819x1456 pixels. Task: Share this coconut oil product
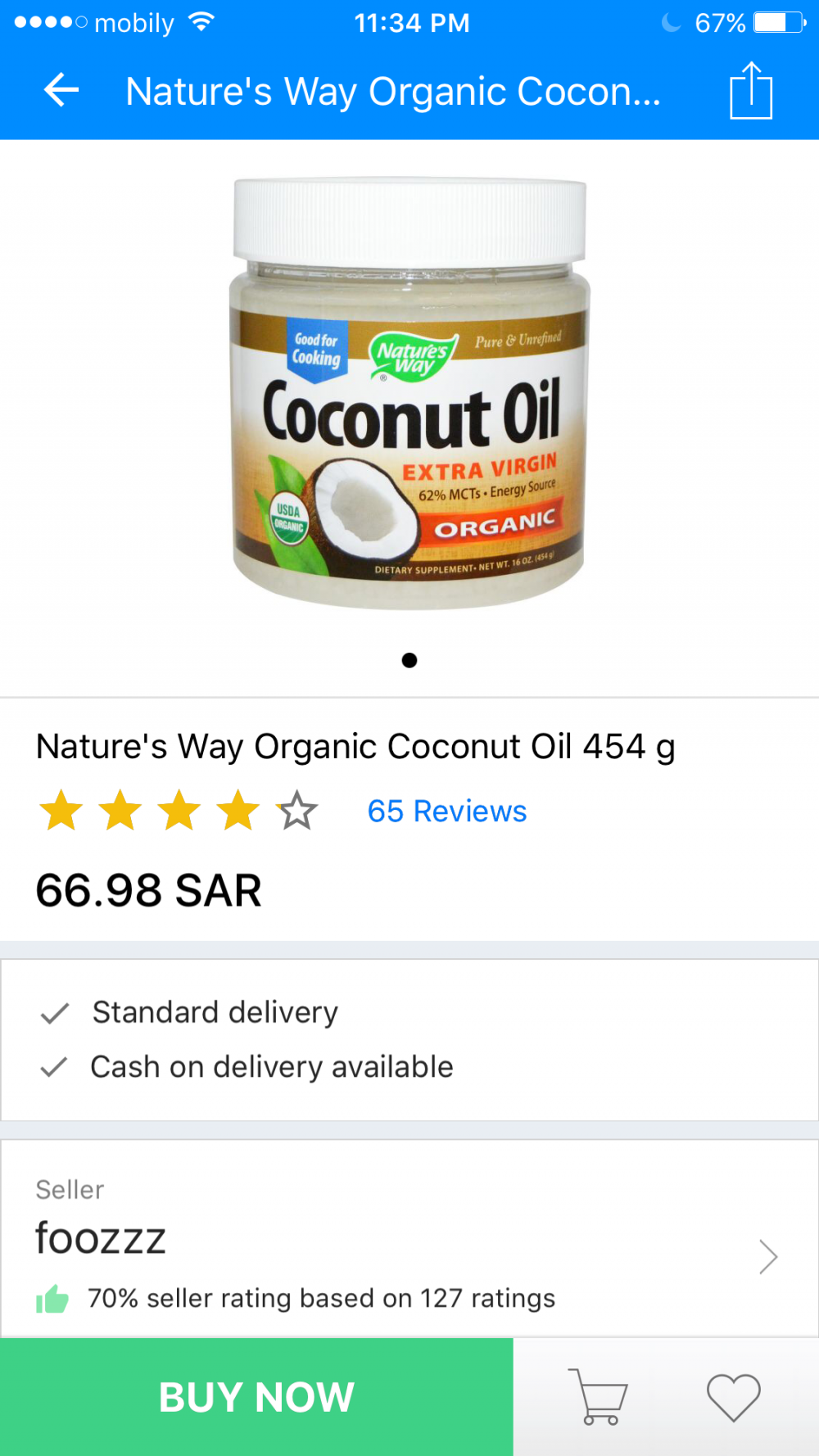(x=750, y=91)
